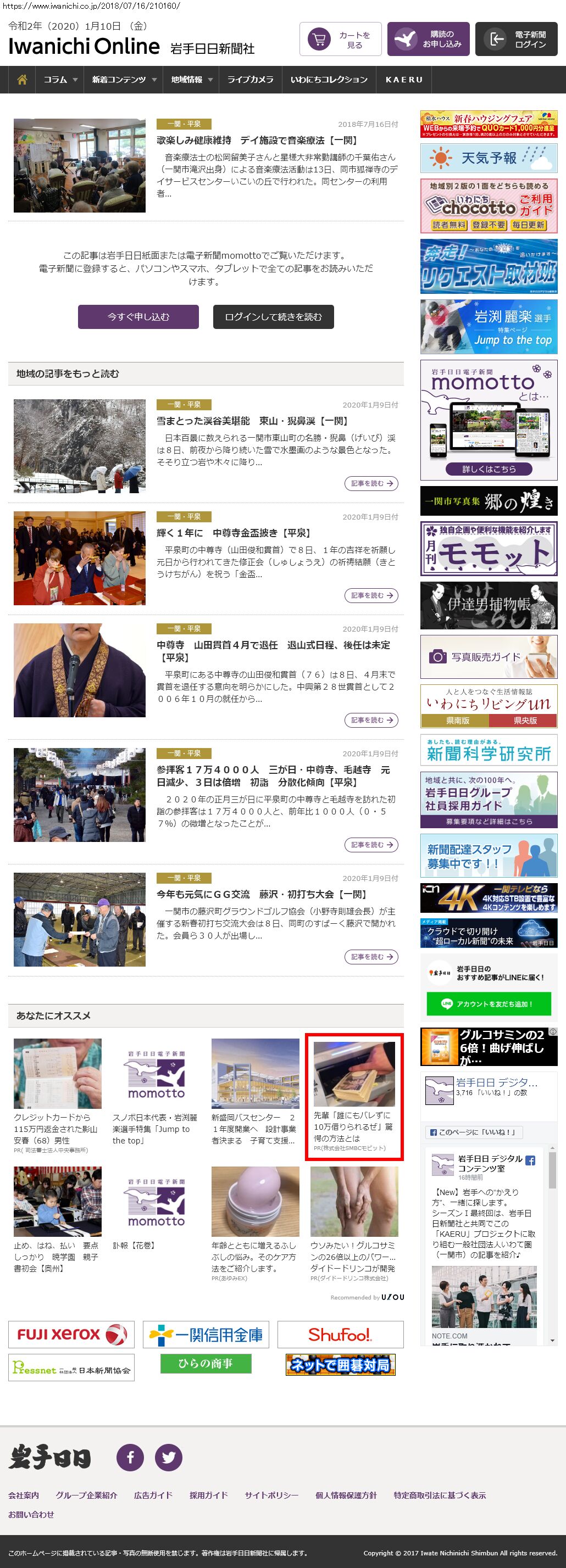Tap ログインして続きを読む button
Viewport: 566px width, 1568px height.
point(273,317)
